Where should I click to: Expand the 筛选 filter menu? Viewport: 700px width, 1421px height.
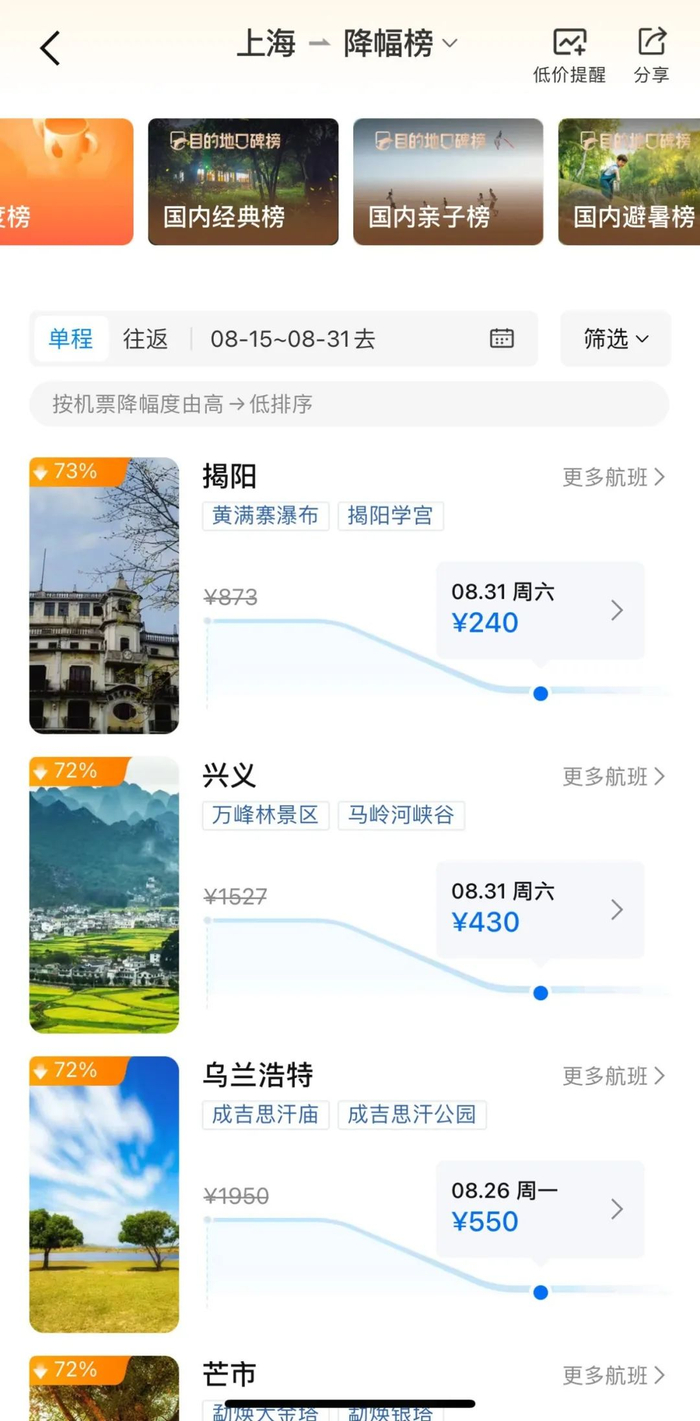615,339
